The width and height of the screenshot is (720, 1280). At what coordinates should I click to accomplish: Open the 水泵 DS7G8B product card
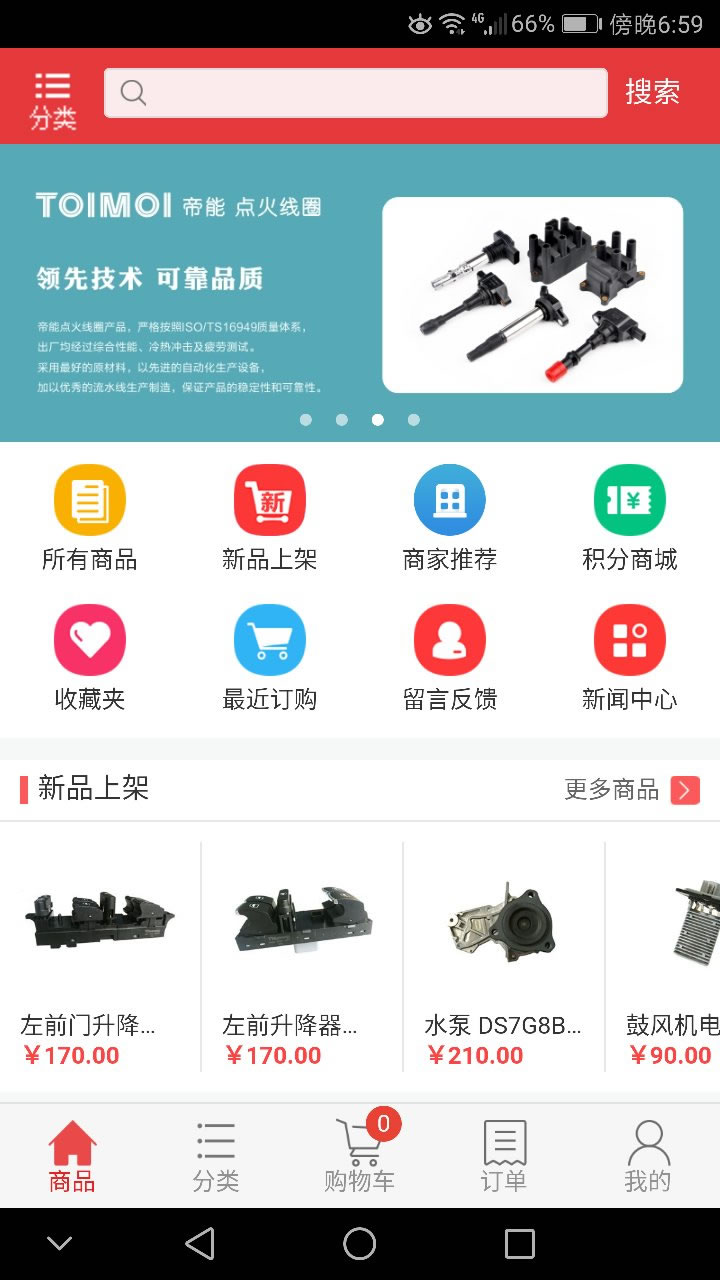point(504,957)
